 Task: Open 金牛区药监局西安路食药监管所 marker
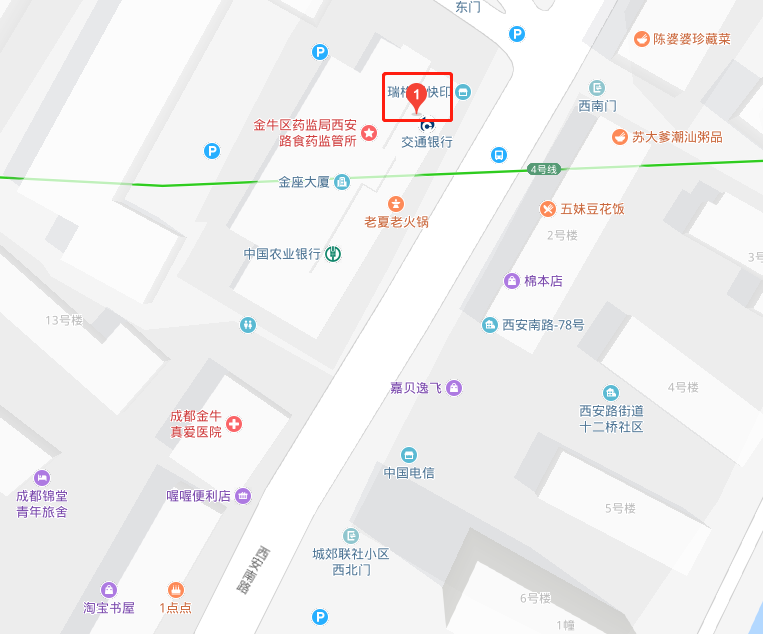pos(369,132)
